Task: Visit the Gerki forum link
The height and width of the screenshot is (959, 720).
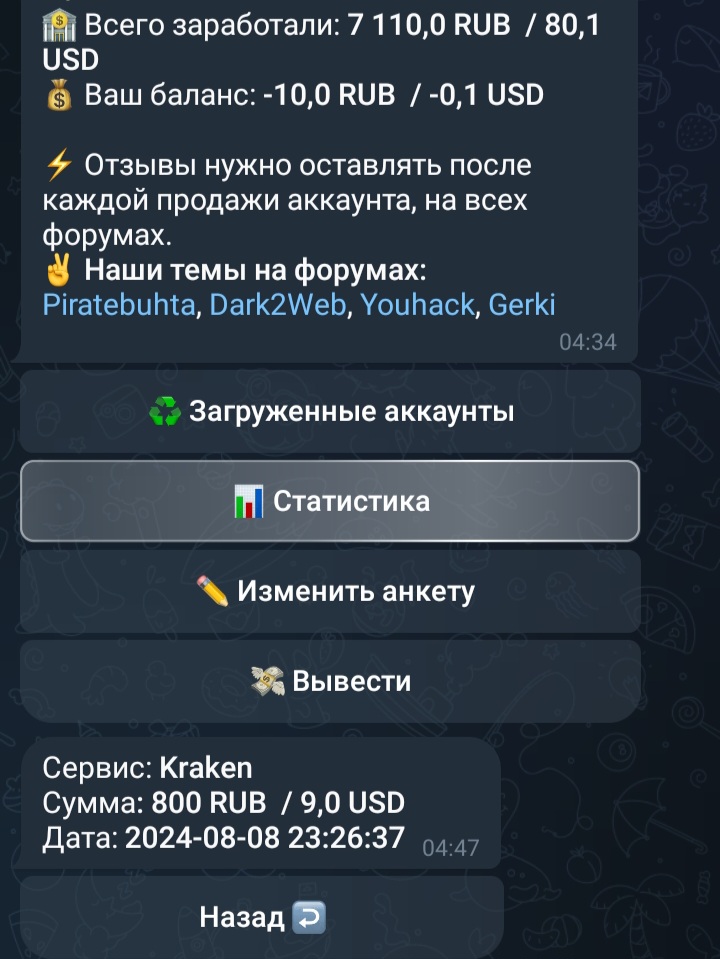Action: (x=521, y=305)
